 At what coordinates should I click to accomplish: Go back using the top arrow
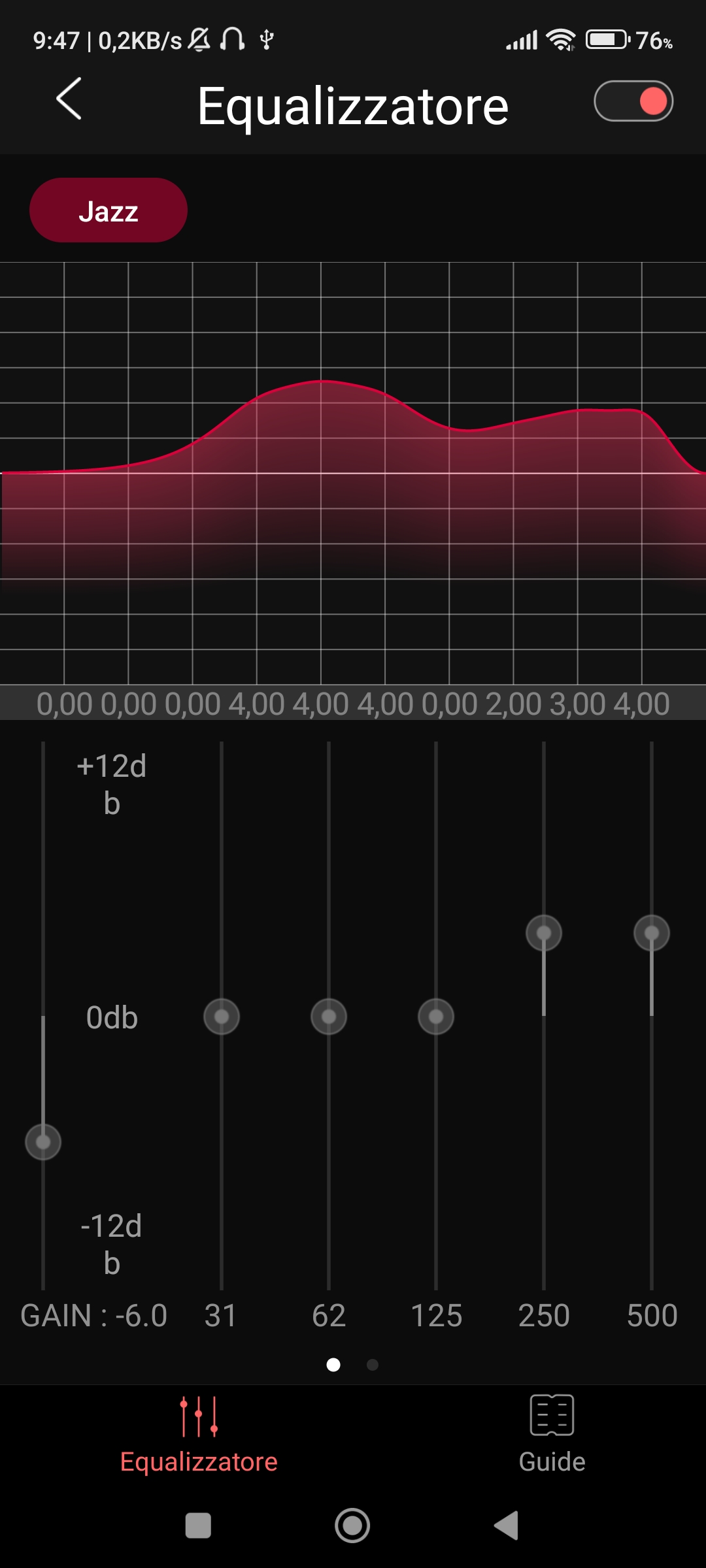pyautogui.click(x=69, y=99)
